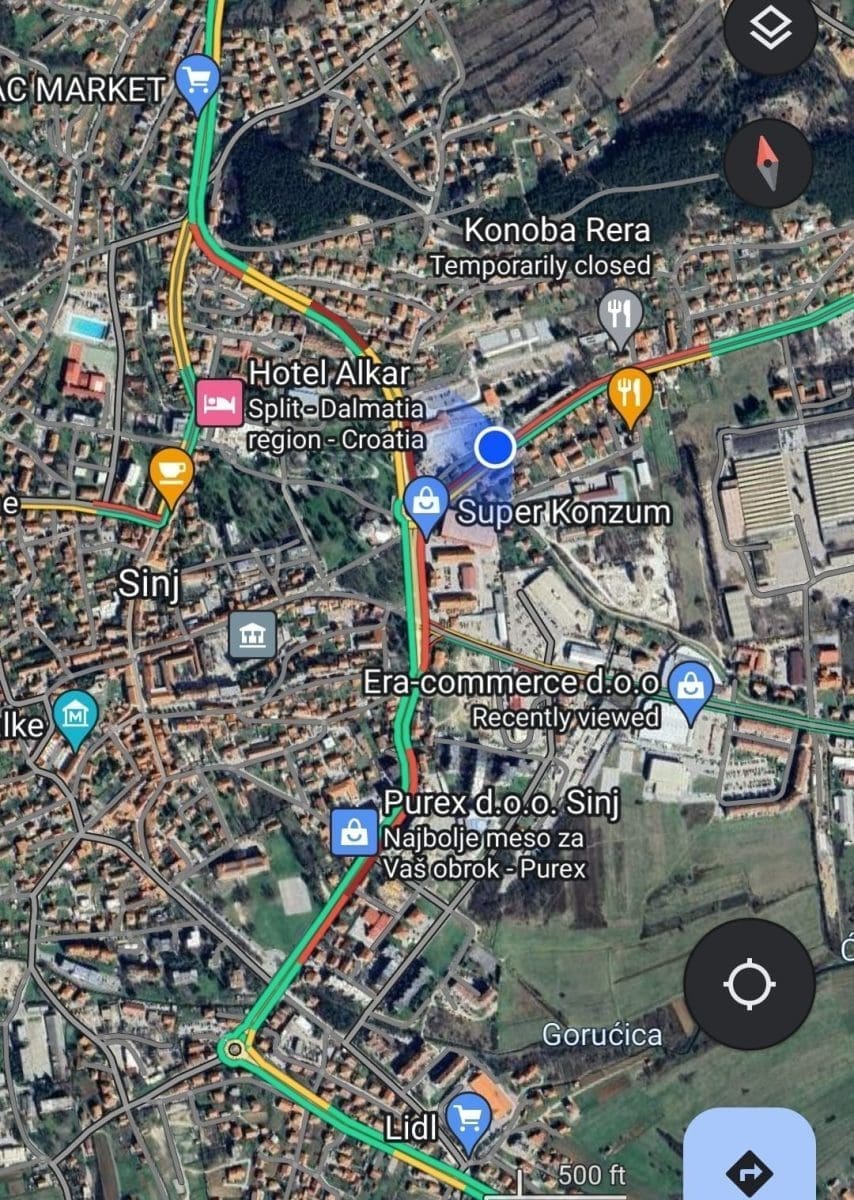Open the Super Konzum shopping bag pin
Image resolution: width=854 pixels, height=1200 pixels.
pyautogui.click(x=425, y=505)
